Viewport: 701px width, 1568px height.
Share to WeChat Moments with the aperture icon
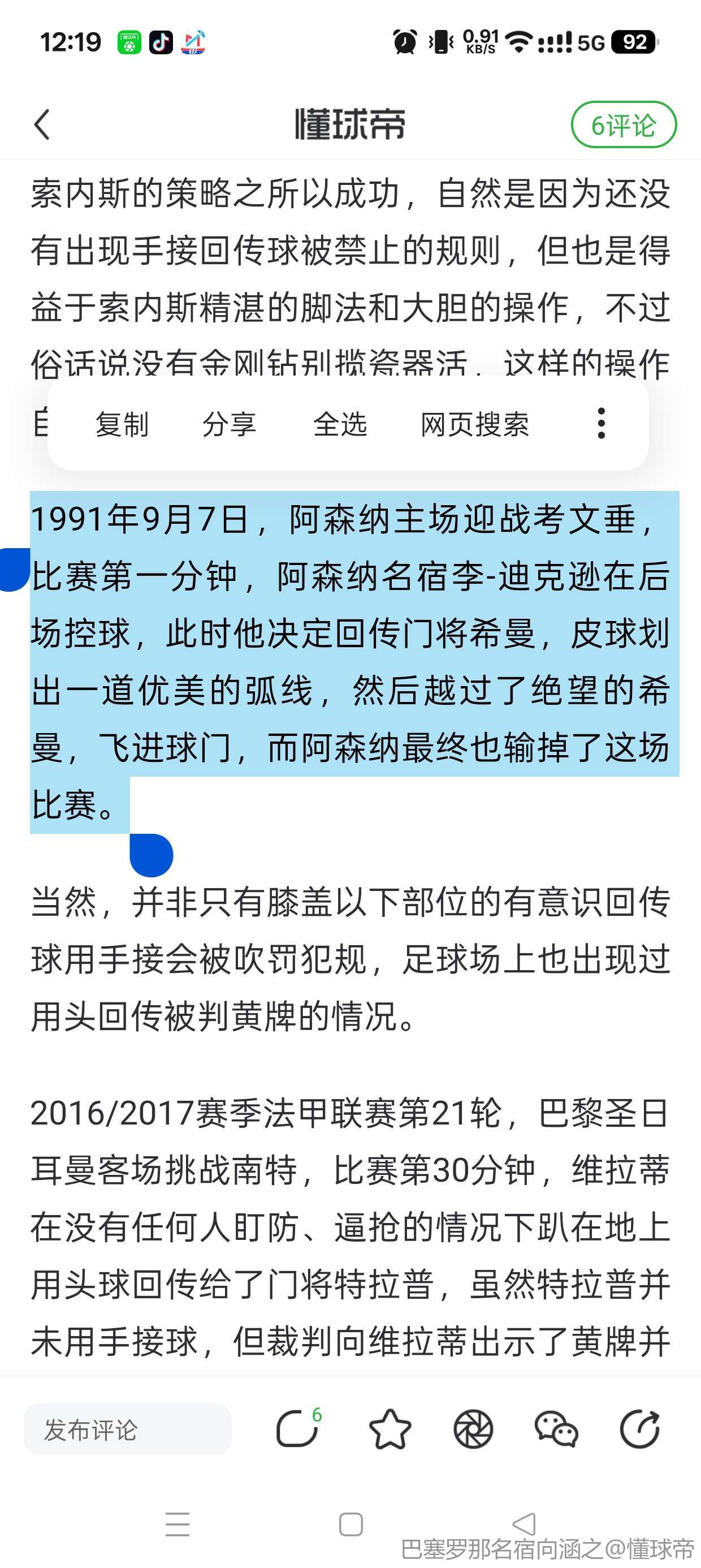pyautogui.click(x=473, y=1429)
